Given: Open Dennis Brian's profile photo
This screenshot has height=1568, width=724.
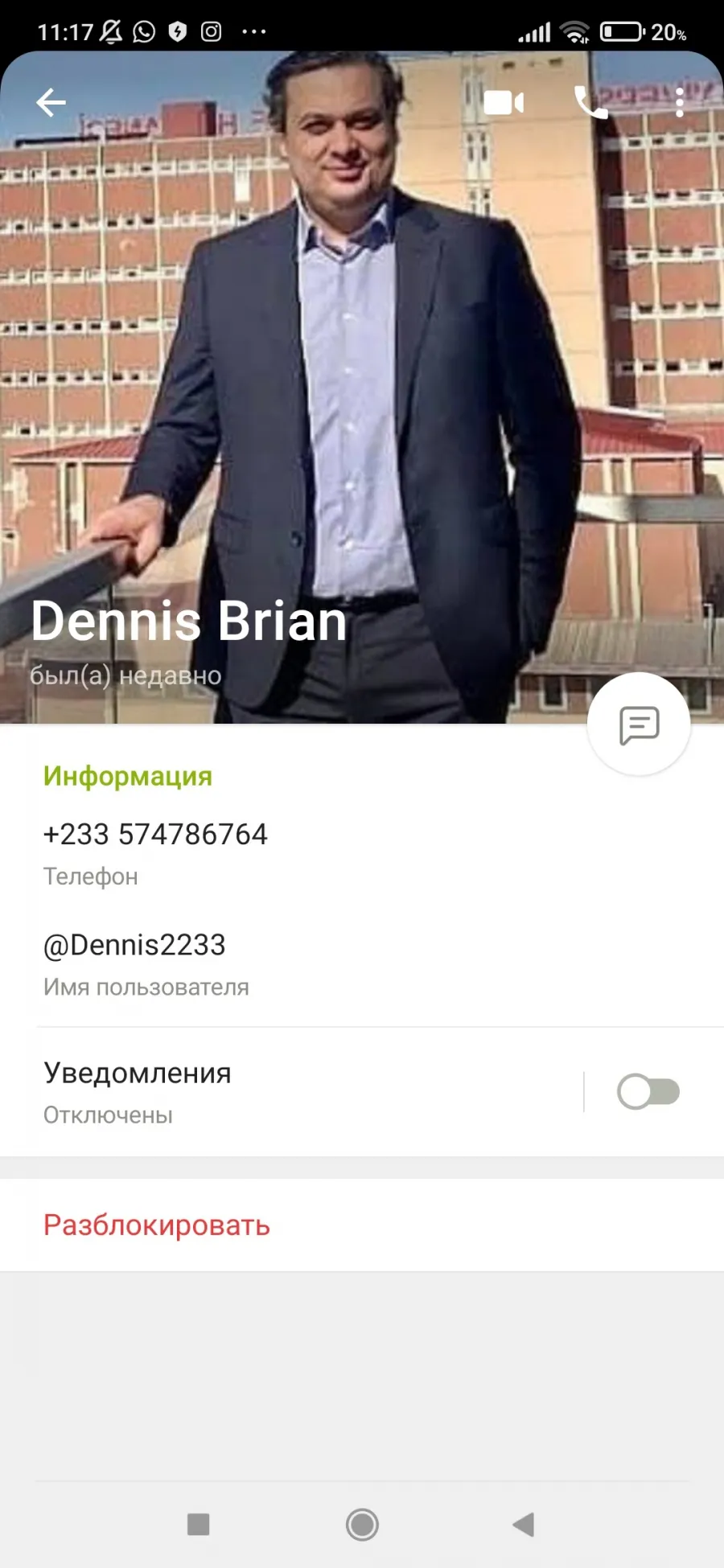Looking at the screenshot, I should (x=362, y=362).
